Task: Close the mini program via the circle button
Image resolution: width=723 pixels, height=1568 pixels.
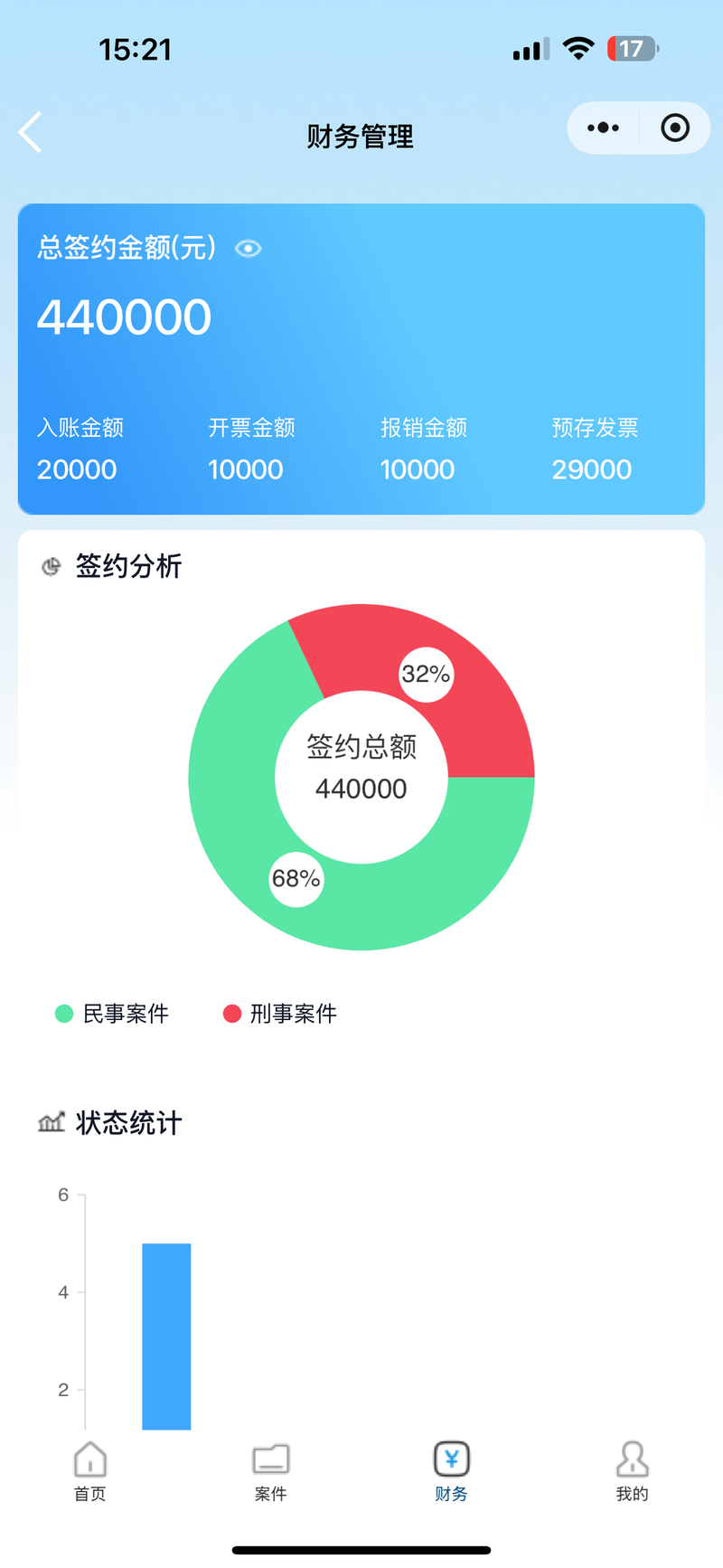Action: click(675, 128)
